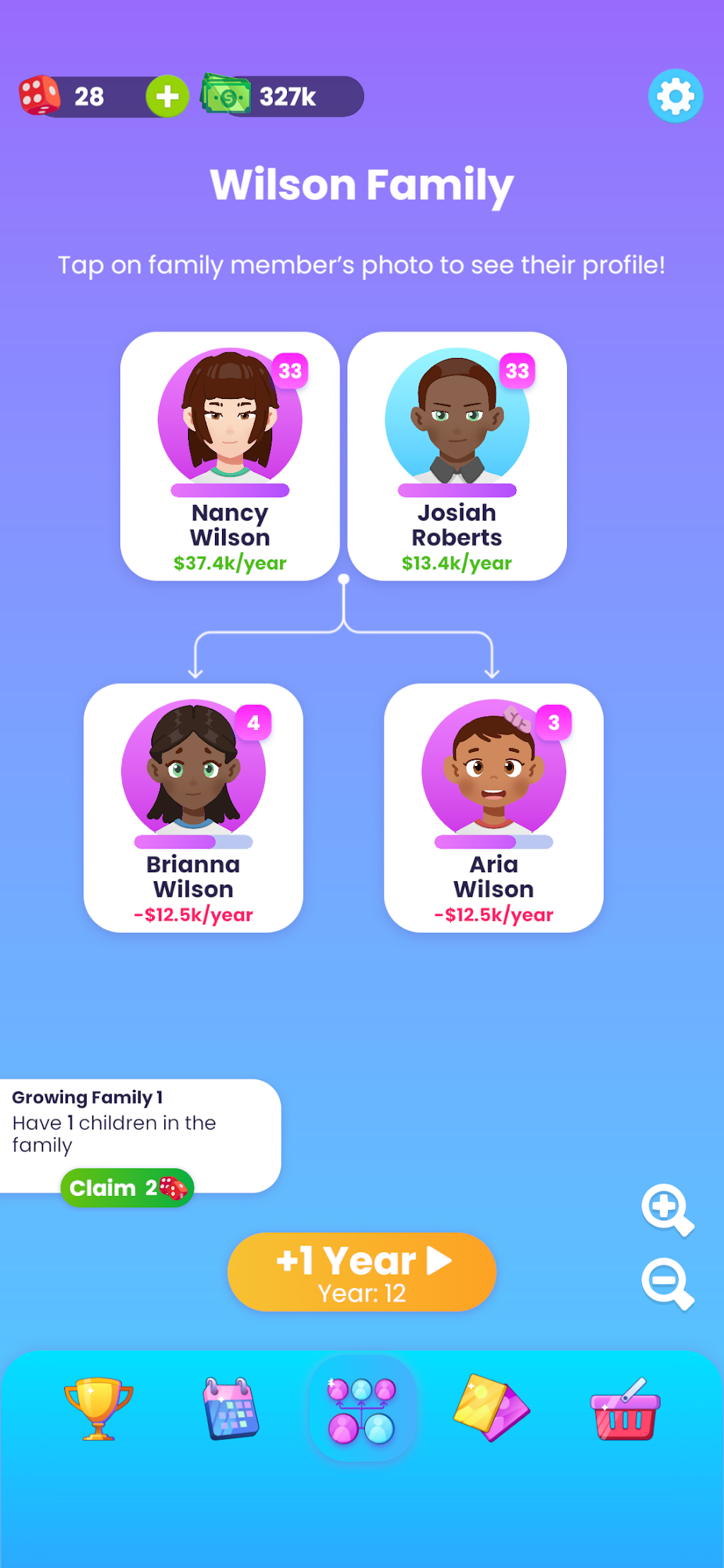Open Nancy Wilson's profile

[x=230, y=419]
